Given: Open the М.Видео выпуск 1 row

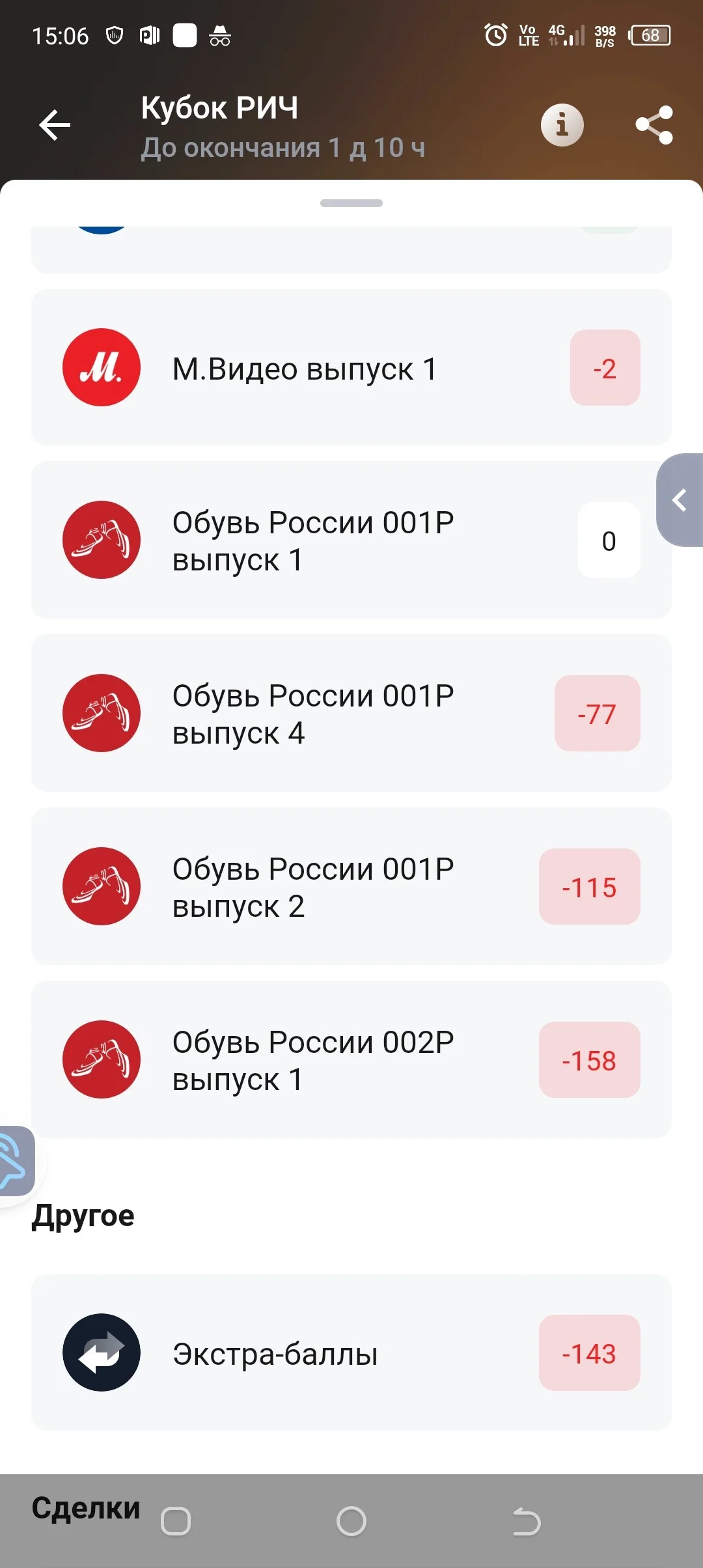Looking at the screenshot, I should click(x=351, y=368).
